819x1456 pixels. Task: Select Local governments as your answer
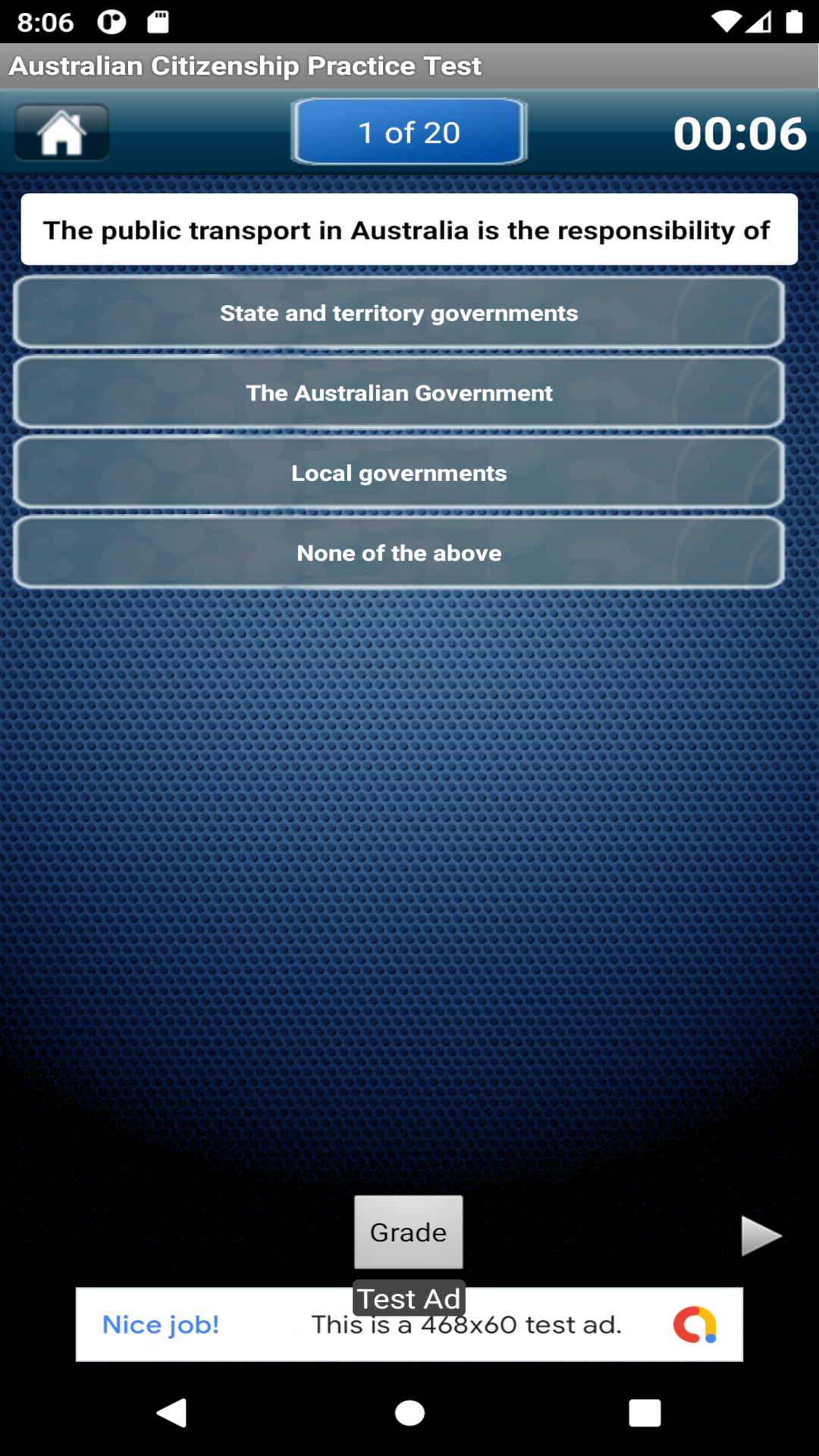[x=398, y=472]
